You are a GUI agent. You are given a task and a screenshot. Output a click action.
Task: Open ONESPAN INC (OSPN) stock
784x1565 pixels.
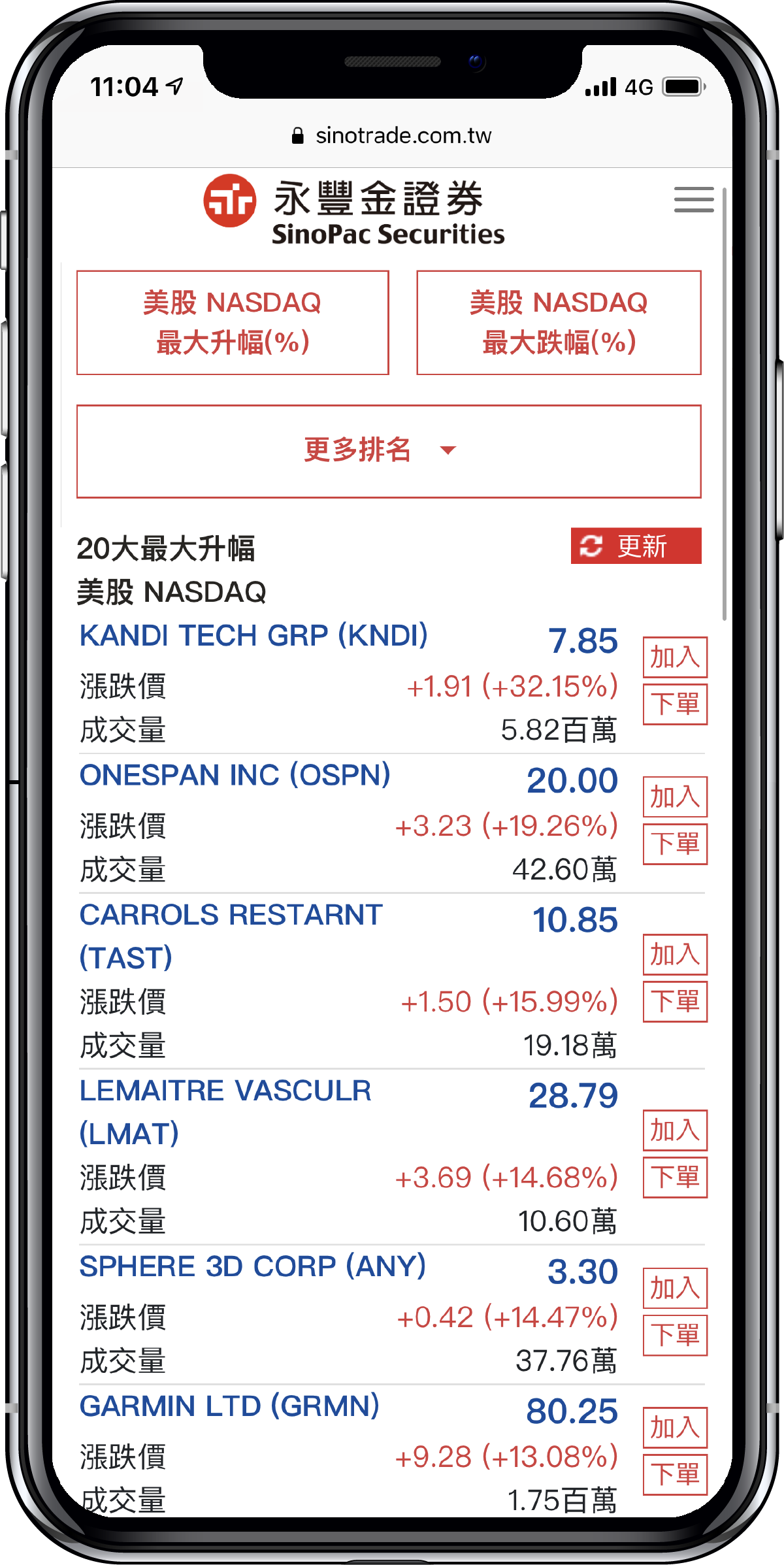pyautogui.click(x=235, y=775)
